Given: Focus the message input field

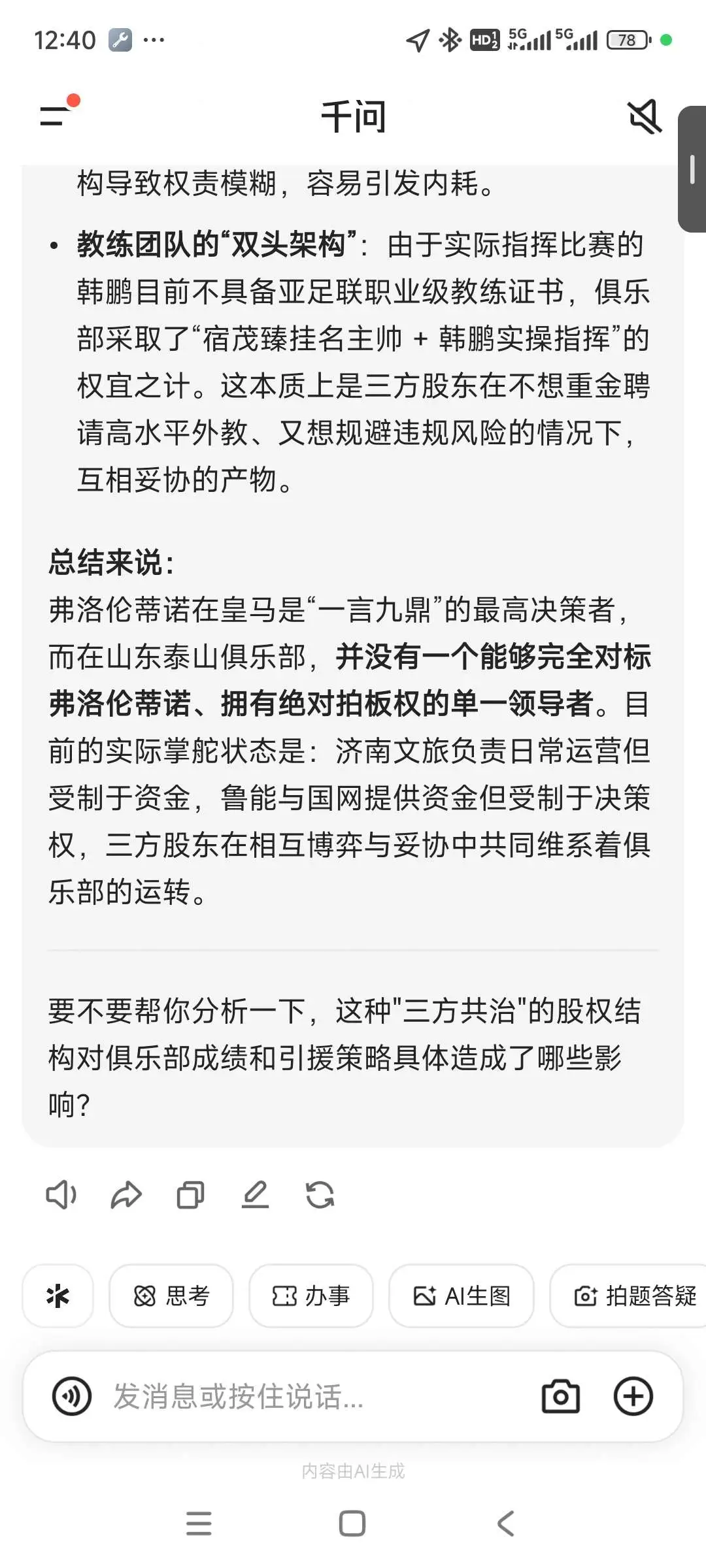Looking at the screenshot, I should [314, 1396].
